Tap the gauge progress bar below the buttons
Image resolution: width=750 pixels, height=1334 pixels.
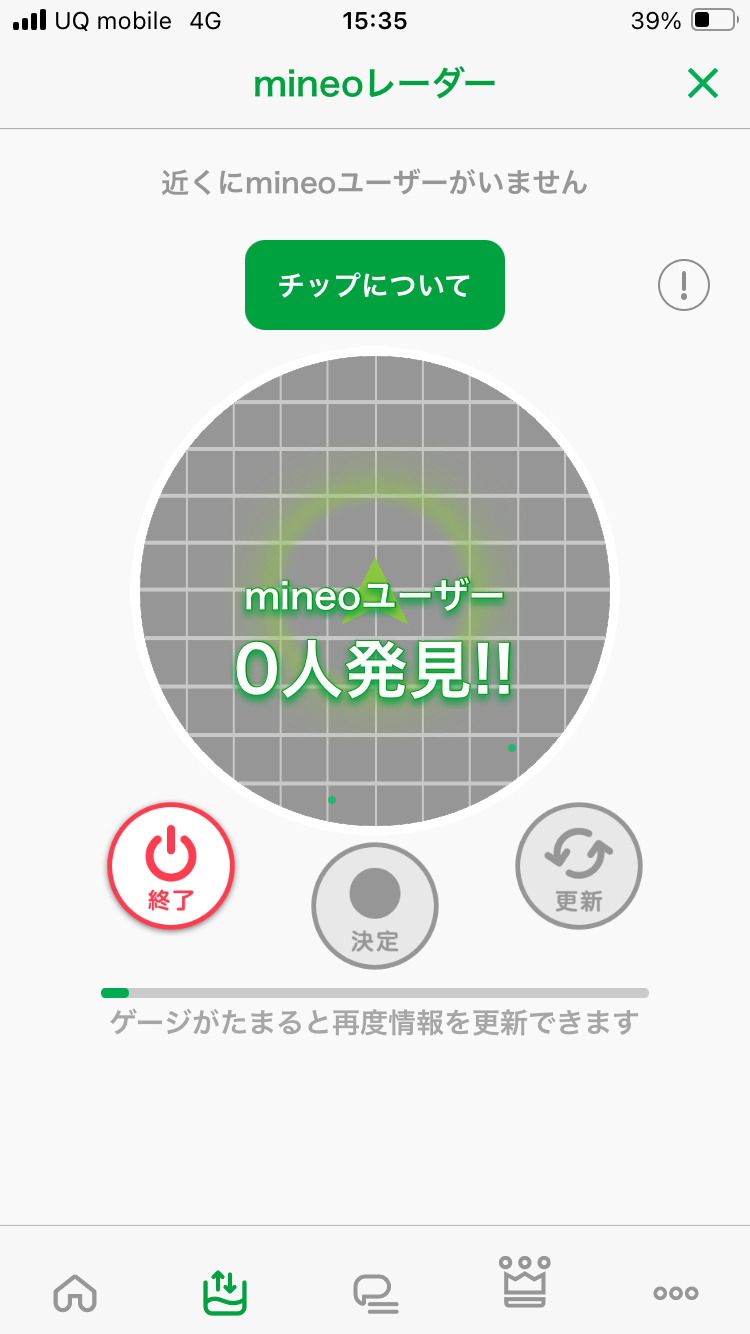coord(375,992)
